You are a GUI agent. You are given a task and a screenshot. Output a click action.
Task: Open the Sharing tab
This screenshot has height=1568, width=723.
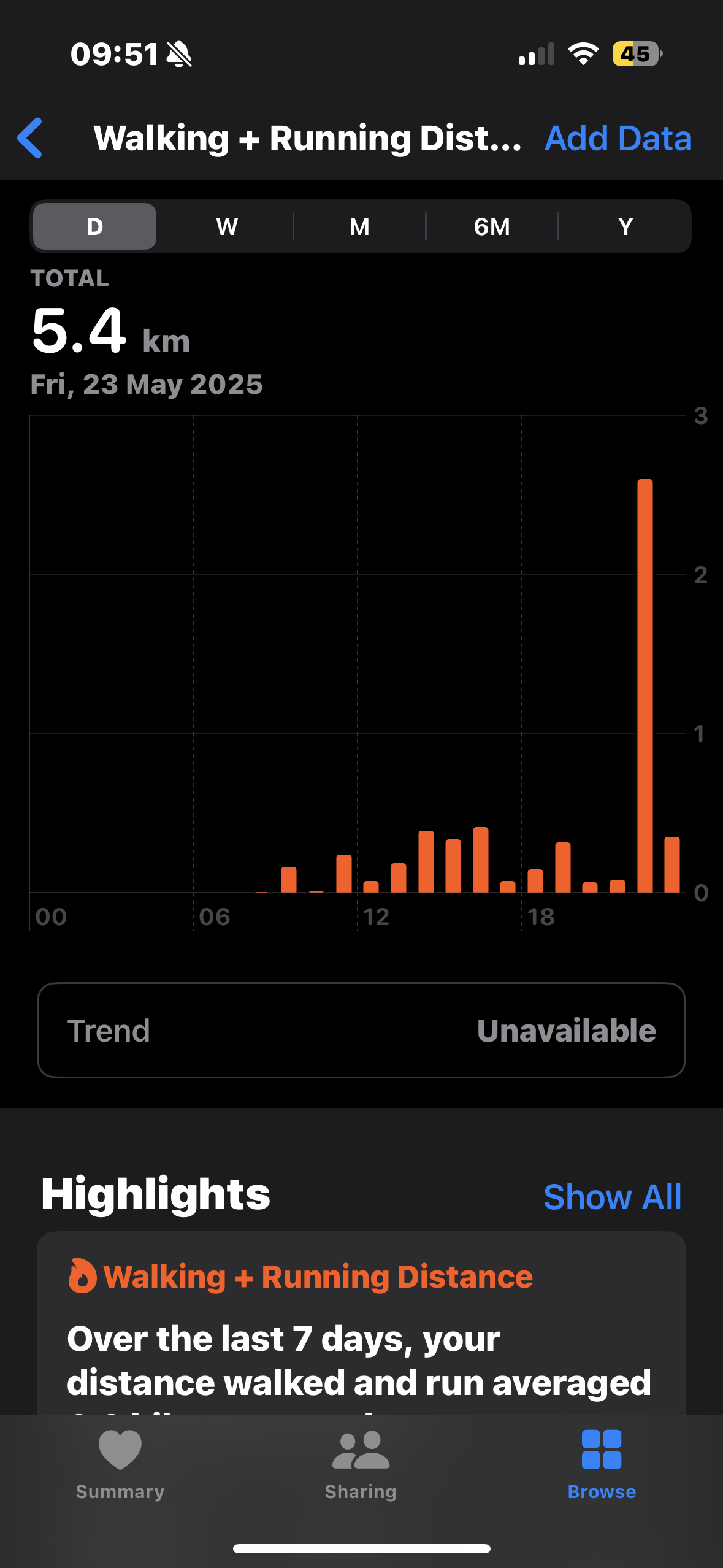point(361,1465)
